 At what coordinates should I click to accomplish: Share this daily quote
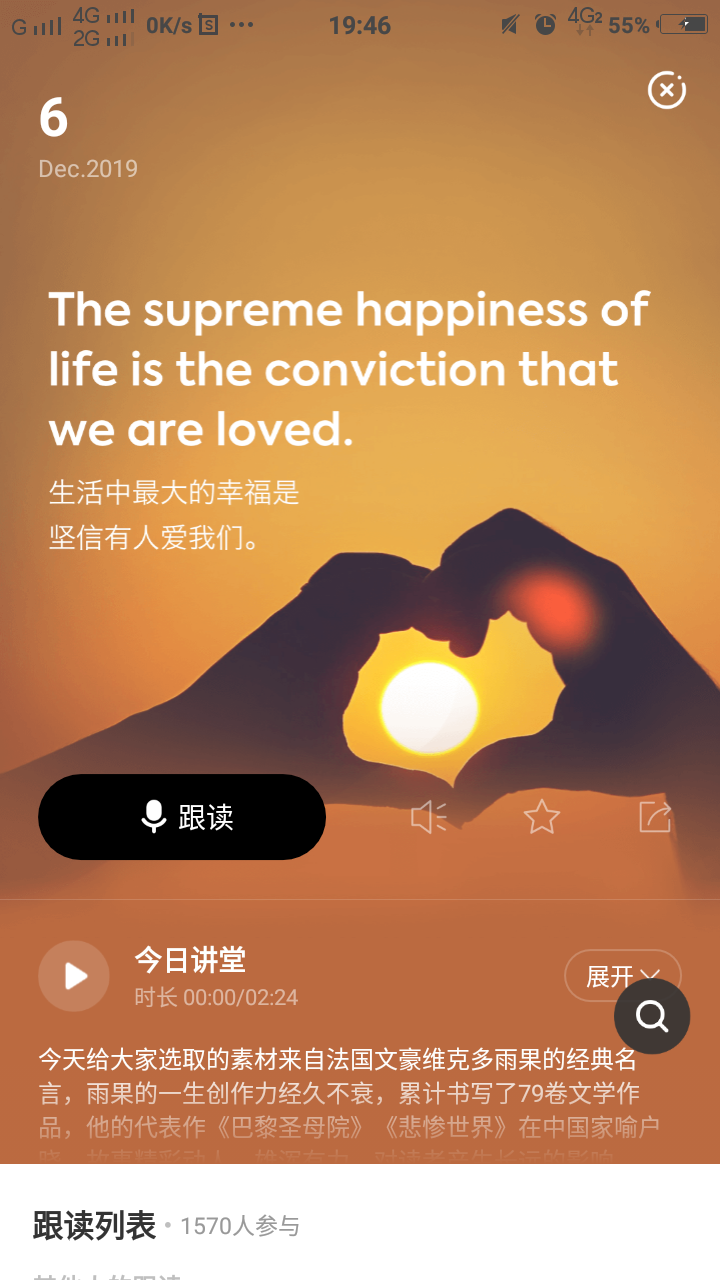click(x=655, y=817)
